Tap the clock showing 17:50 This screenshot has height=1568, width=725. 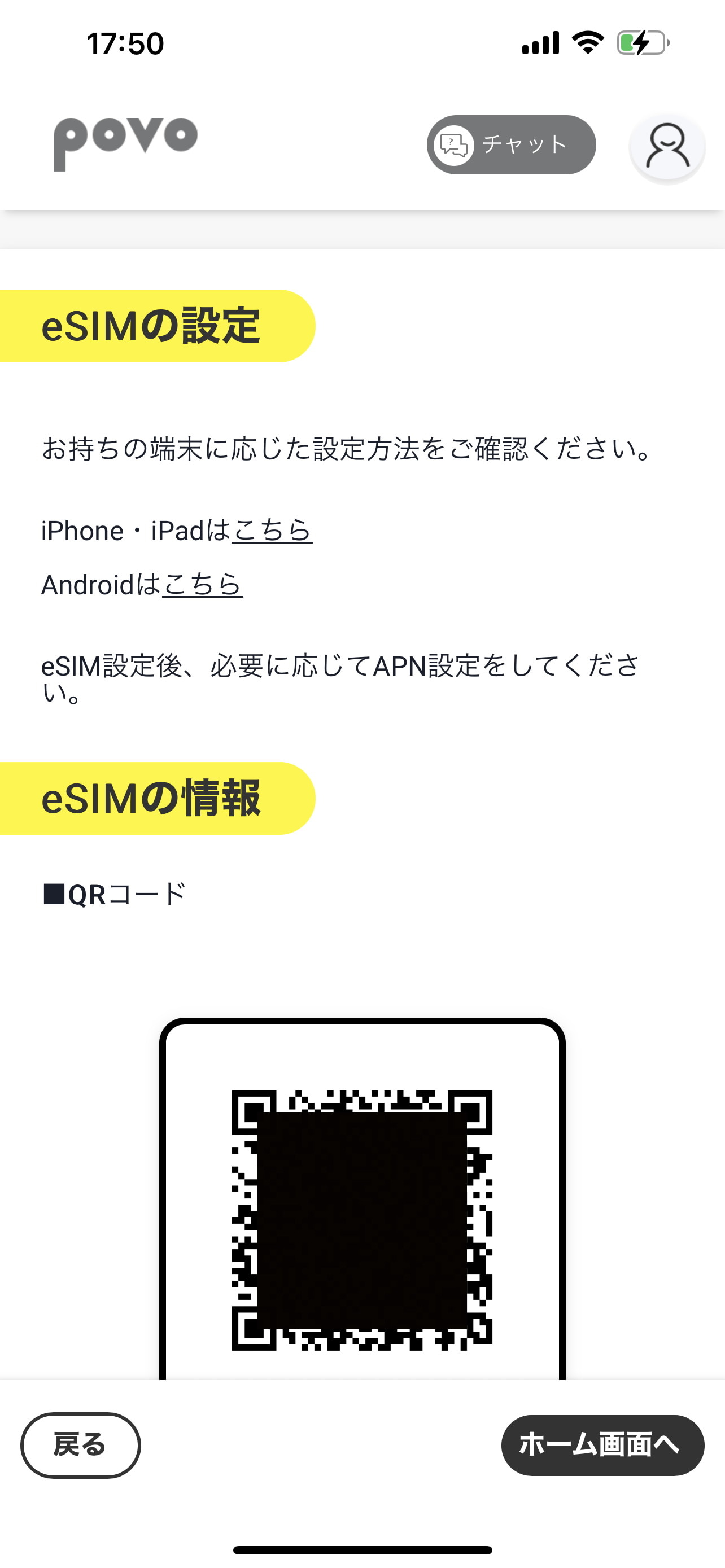[x=125, y=42]
